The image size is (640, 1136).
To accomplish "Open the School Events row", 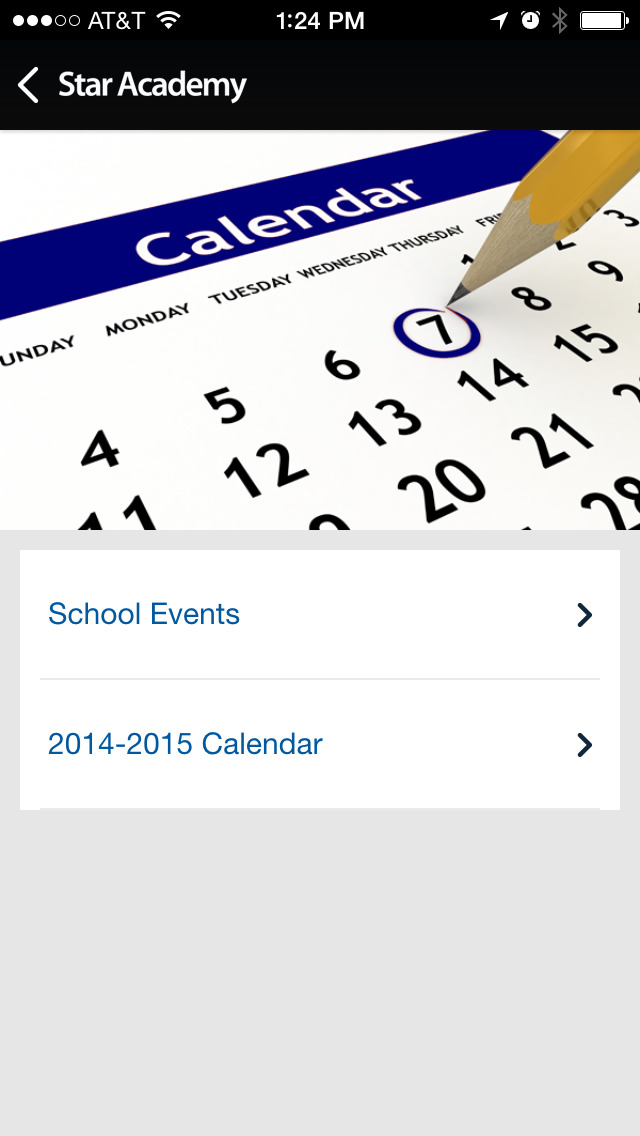I will pyautogui.click(x=320, y=614).
